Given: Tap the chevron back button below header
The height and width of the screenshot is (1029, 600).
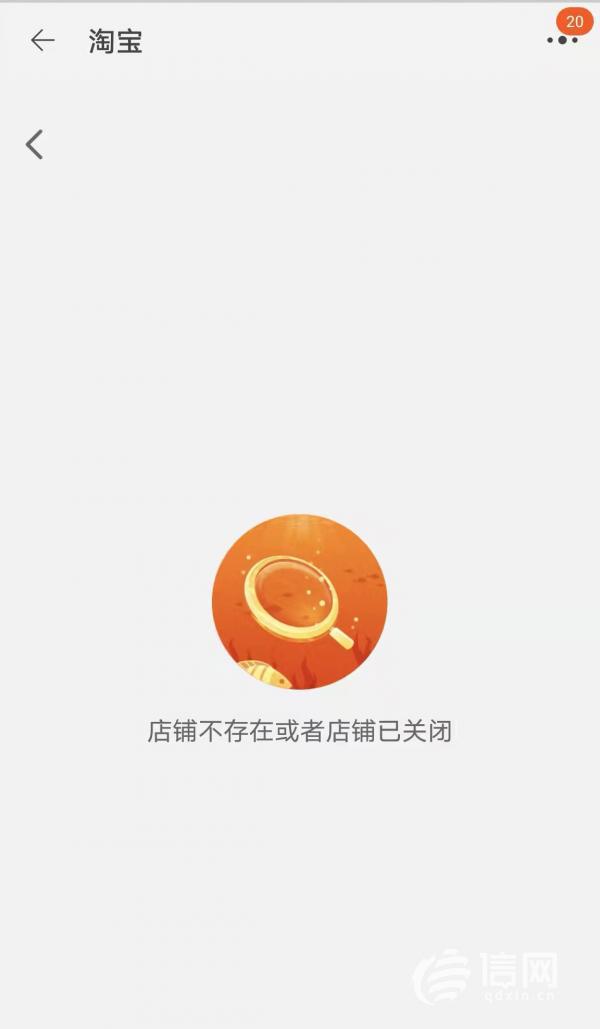Looking at the screenshot, I should [34, 144].
